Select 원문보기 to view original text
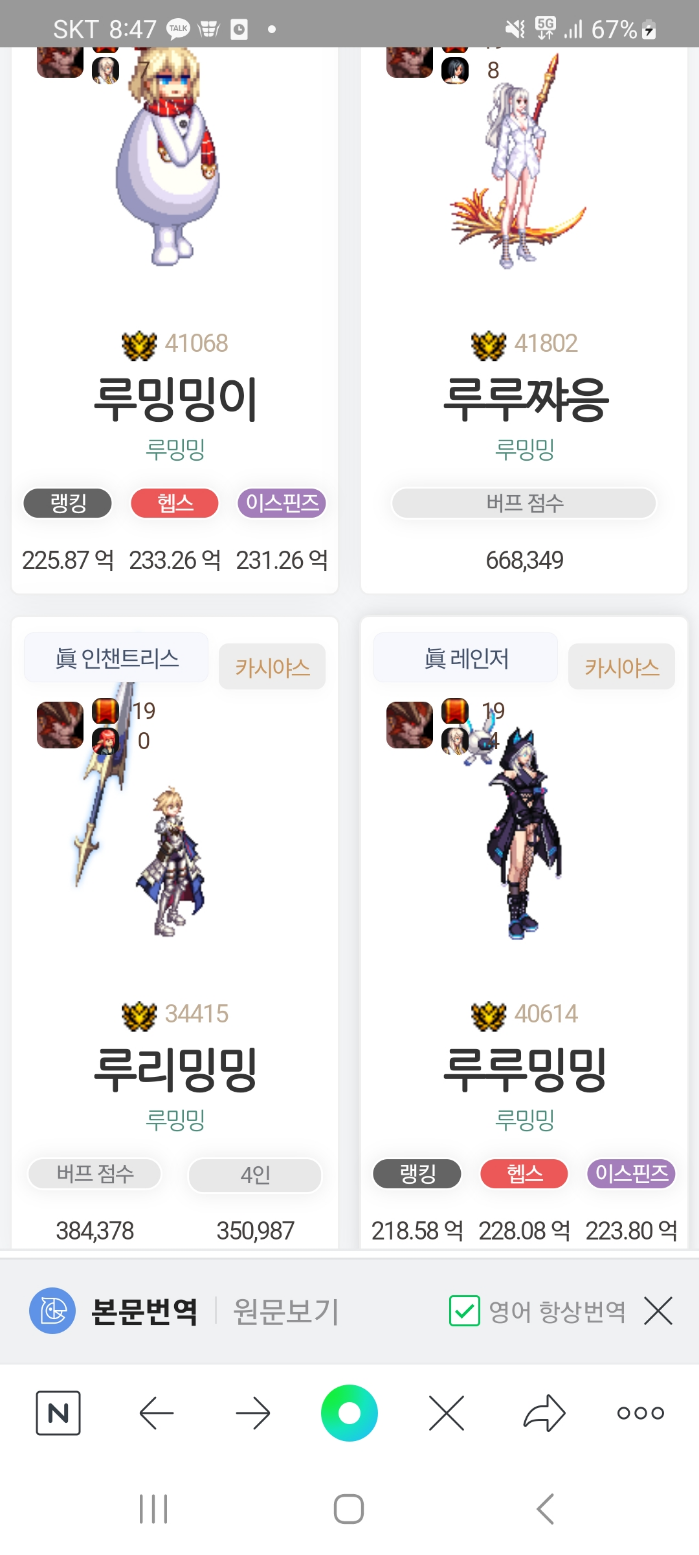Viewport: 699px width, 1555px height. [x=286, y=1311]
